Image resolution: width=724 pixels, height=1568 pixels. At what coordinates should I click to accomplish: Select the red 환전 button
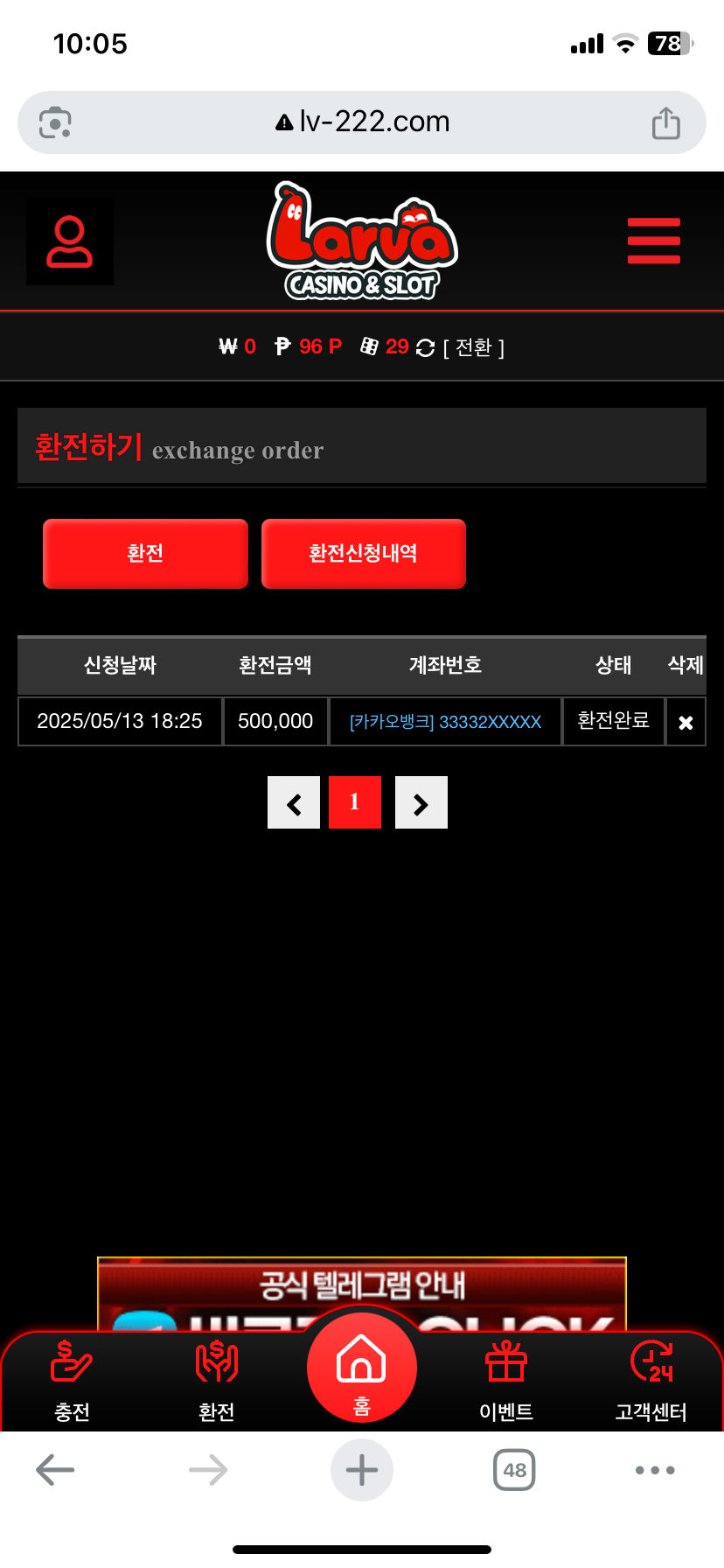tap(145, 553)
